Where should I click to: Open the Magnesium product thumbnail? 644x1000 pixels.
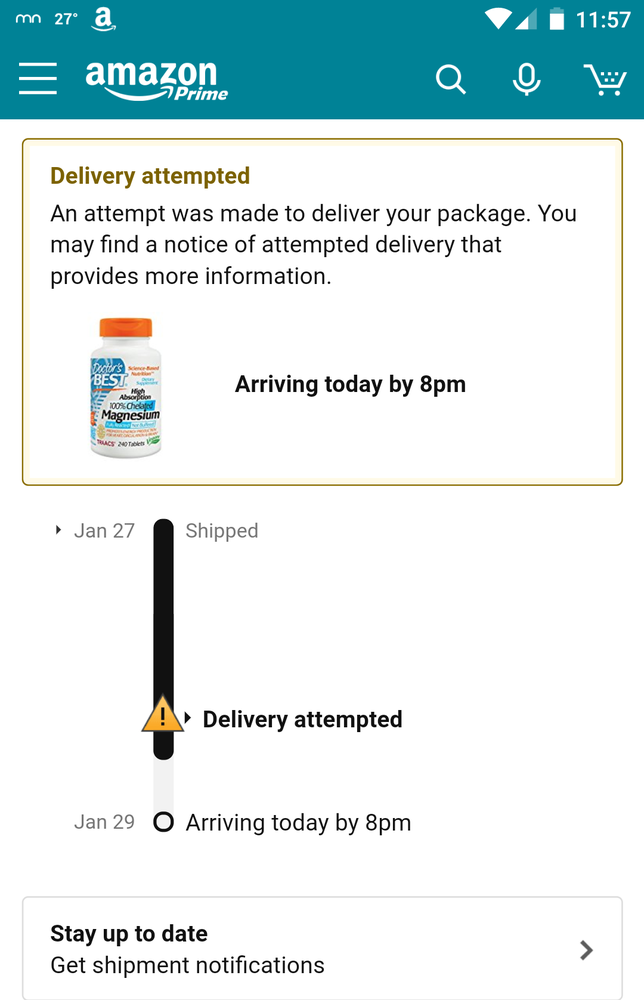(x=125, y=388)
